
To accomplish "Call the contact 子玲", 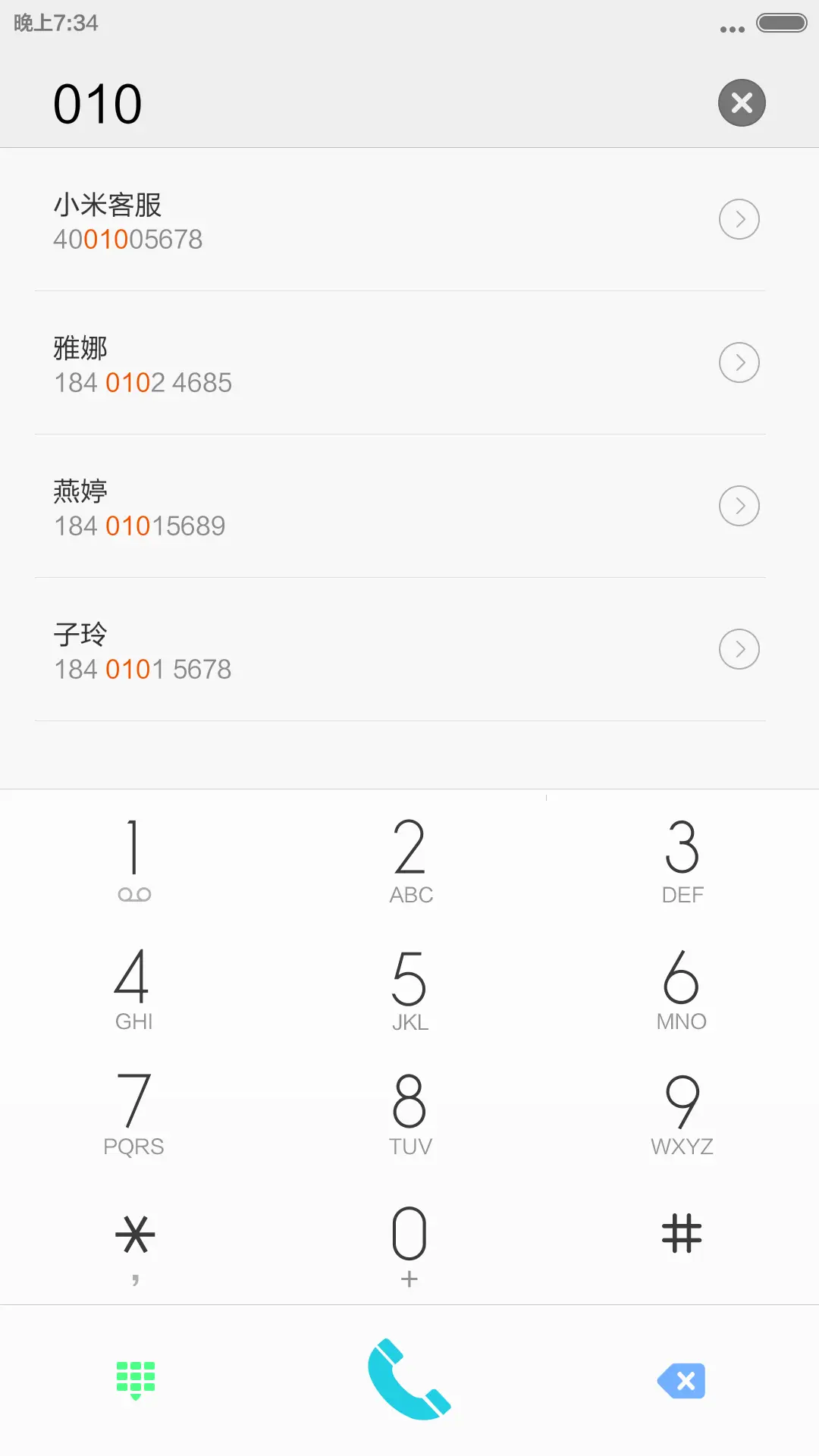I will click(303, 649).
